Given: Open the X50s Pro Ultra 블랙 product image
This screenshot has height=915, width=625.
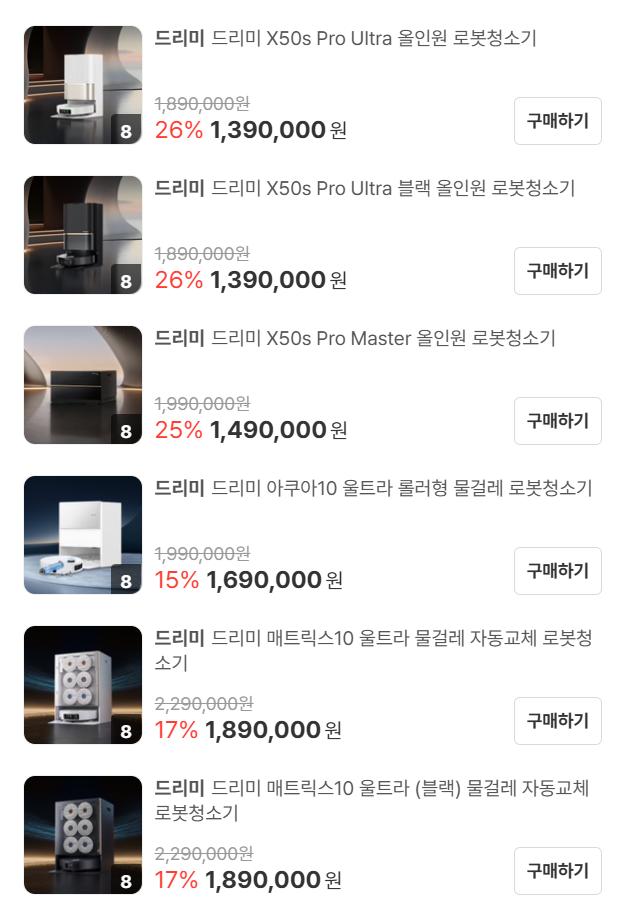Looking at the screenshot, I should 83,235.
